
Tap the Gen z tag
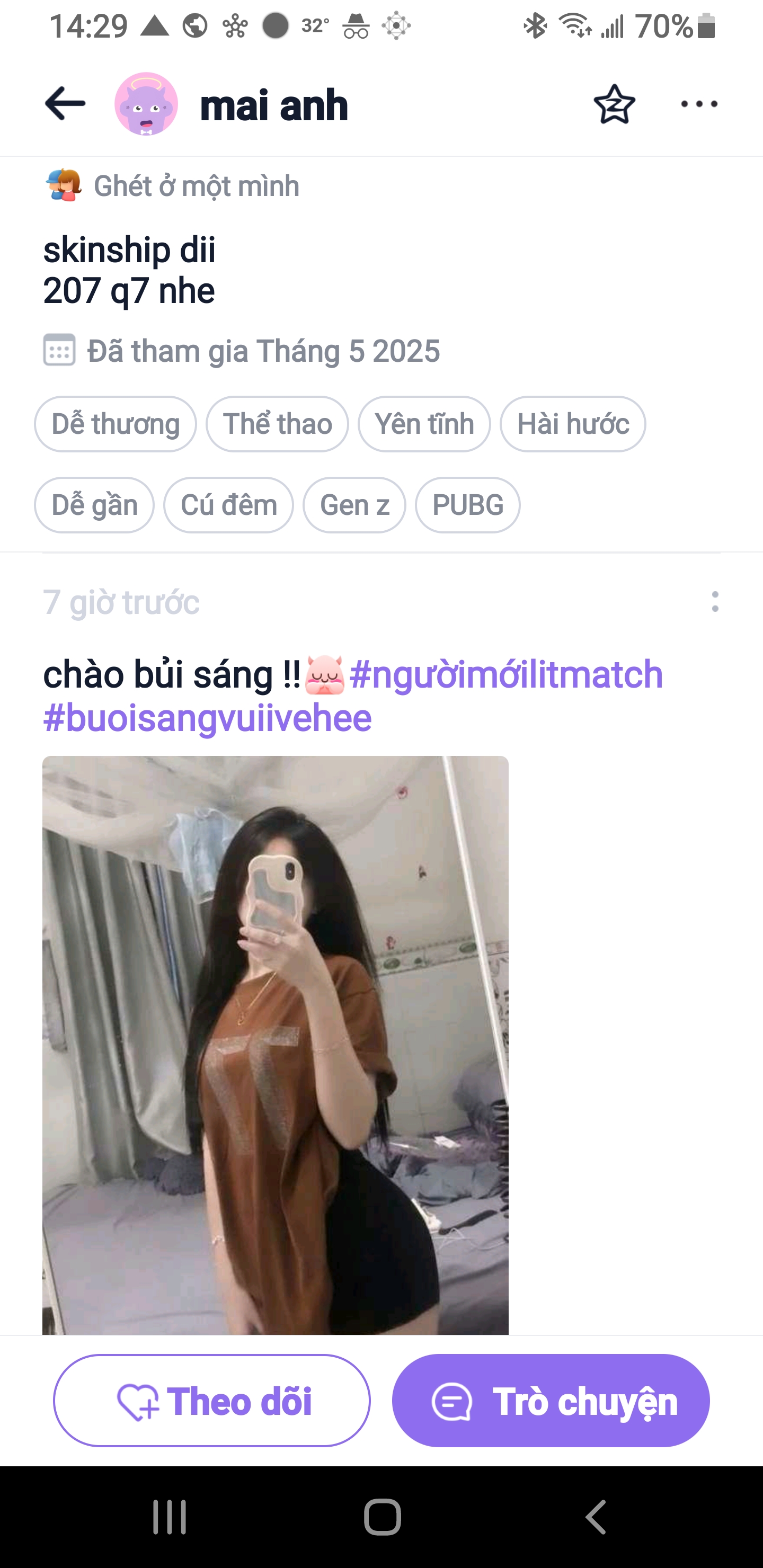354,505
